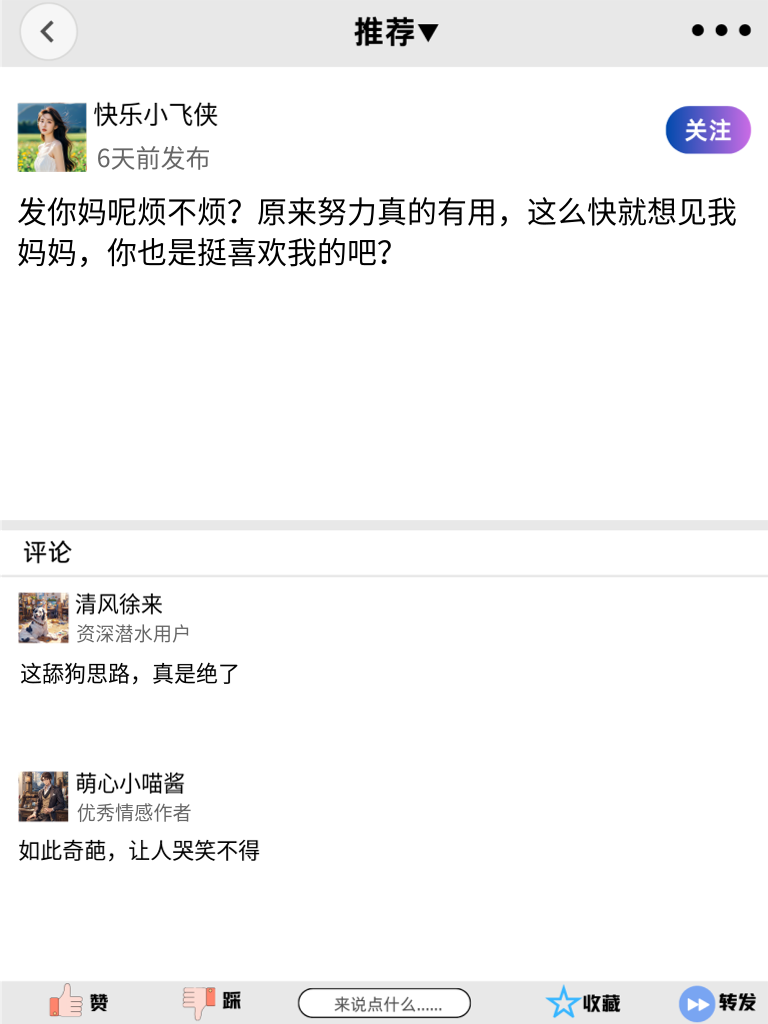
Task: Tap the 来说点什么 comment input field
Action: click(x=385, y=1001)
